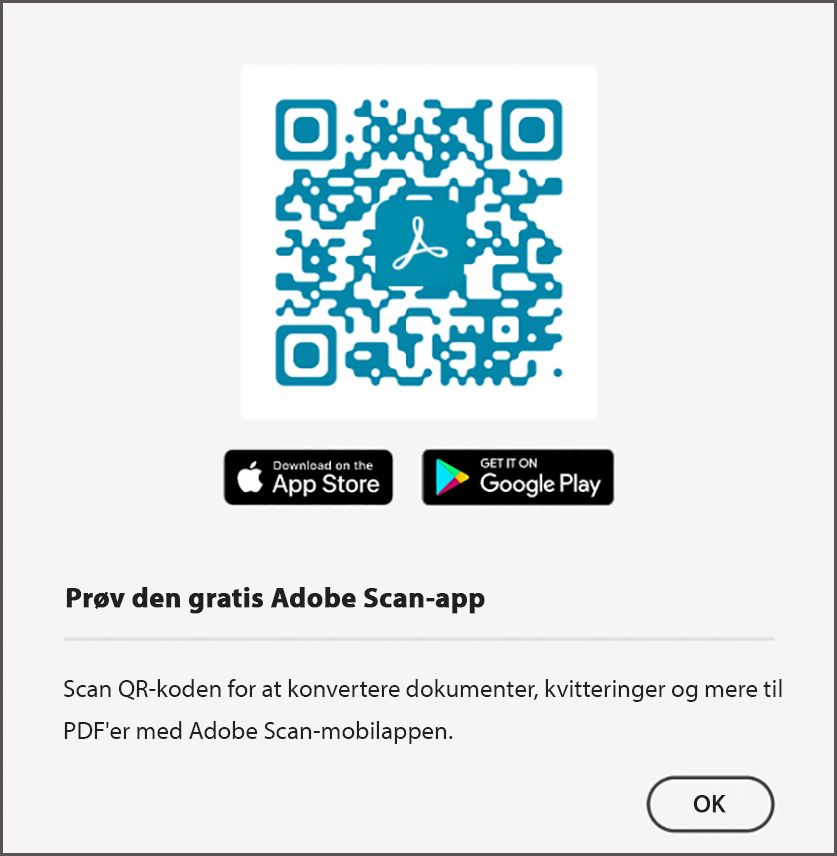Click the Download on the App Store badge
Viewport: 837px width, 856px height.
[x=308, y=478]
